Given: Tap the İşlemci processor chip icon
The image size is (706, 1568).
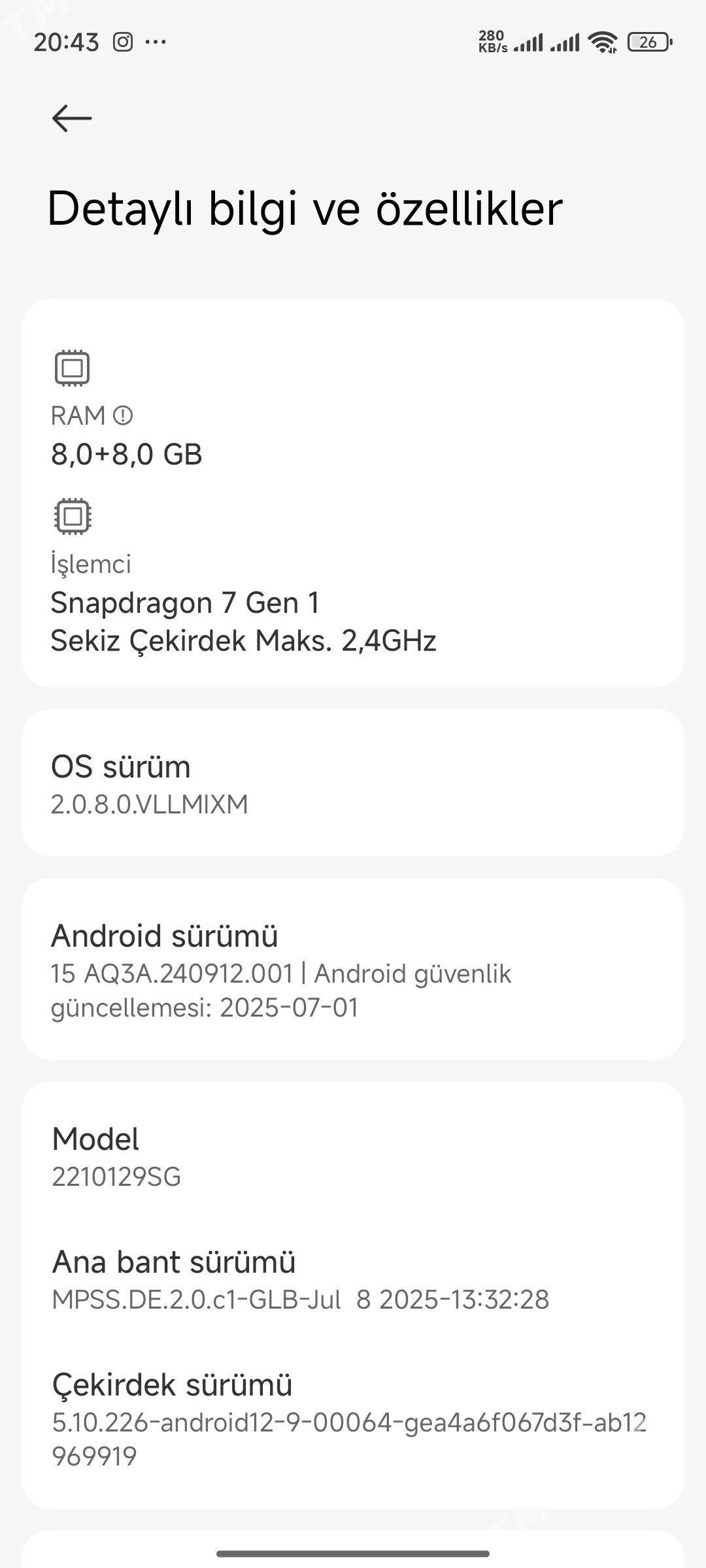Looking at the screenshot, I should (x=72, y=516).
